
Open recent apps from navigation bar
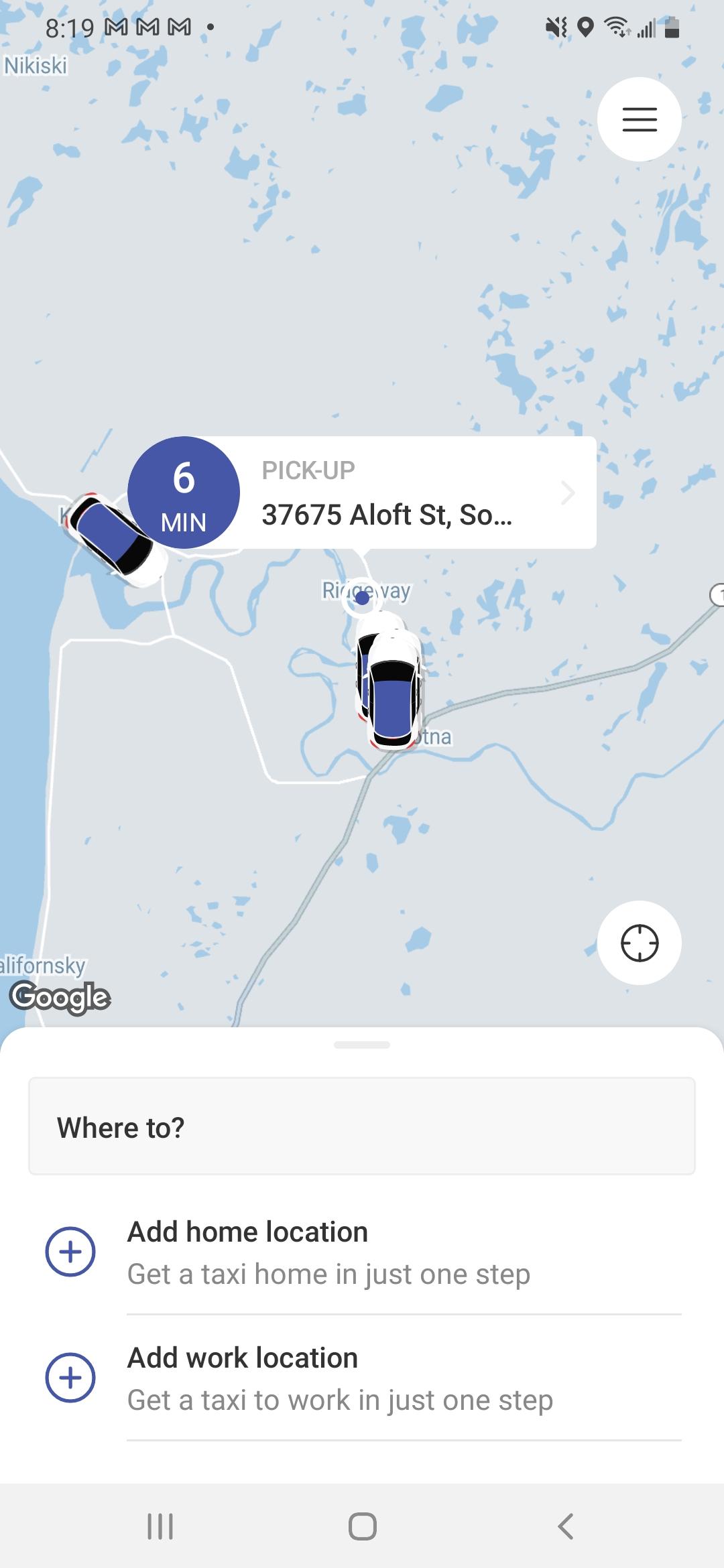click(x=160, y=1526)
